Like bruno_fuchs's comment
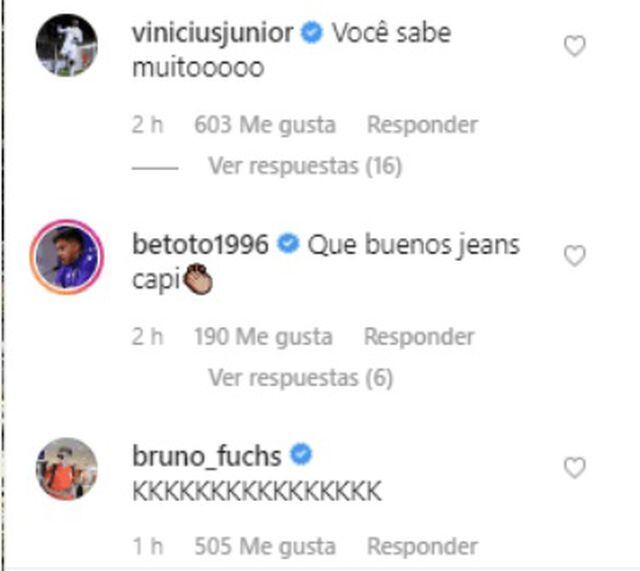The width and height of the screenshot is (640, 571). pos(575,467)
